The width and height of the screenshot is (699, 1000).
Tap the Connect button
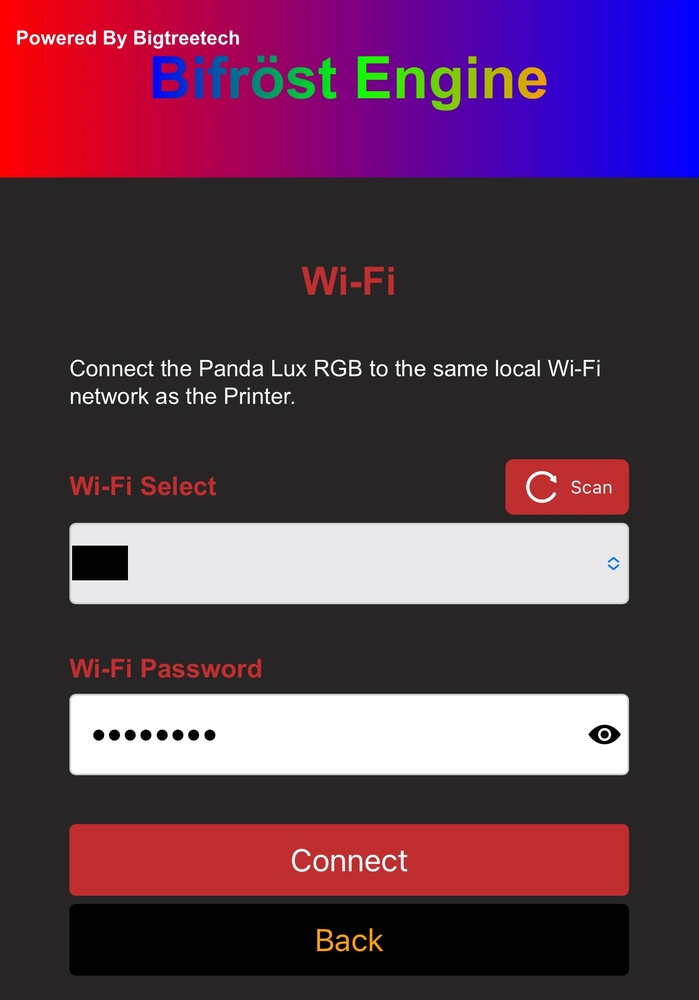(349, 860)
